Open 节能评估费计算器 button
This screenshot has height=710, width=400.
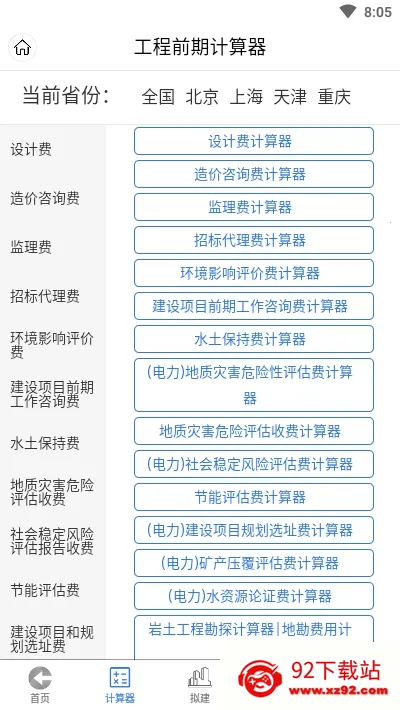pos(254,497)
